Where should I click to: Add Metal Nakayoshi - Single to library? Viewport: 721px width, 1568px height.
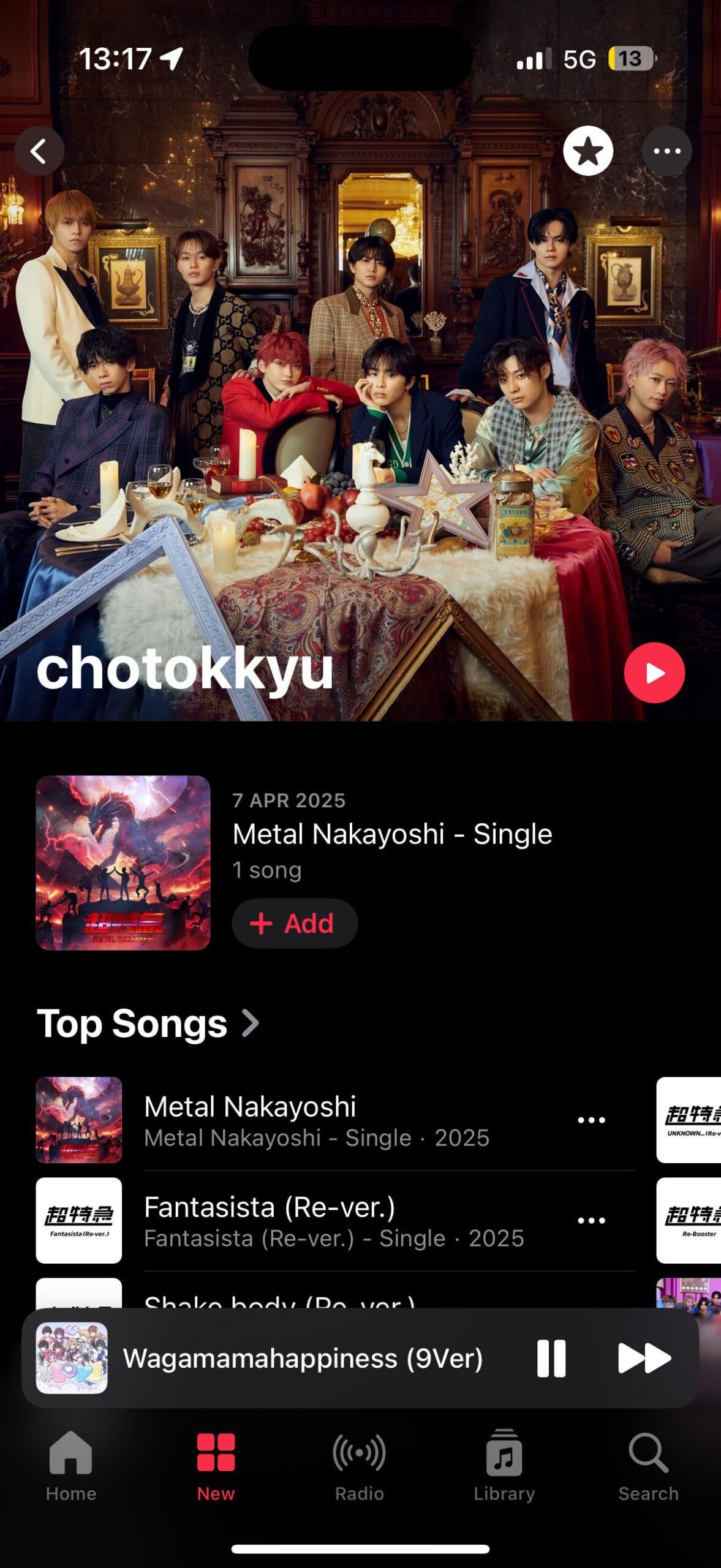pyautogui.click(x=295, y=923)
